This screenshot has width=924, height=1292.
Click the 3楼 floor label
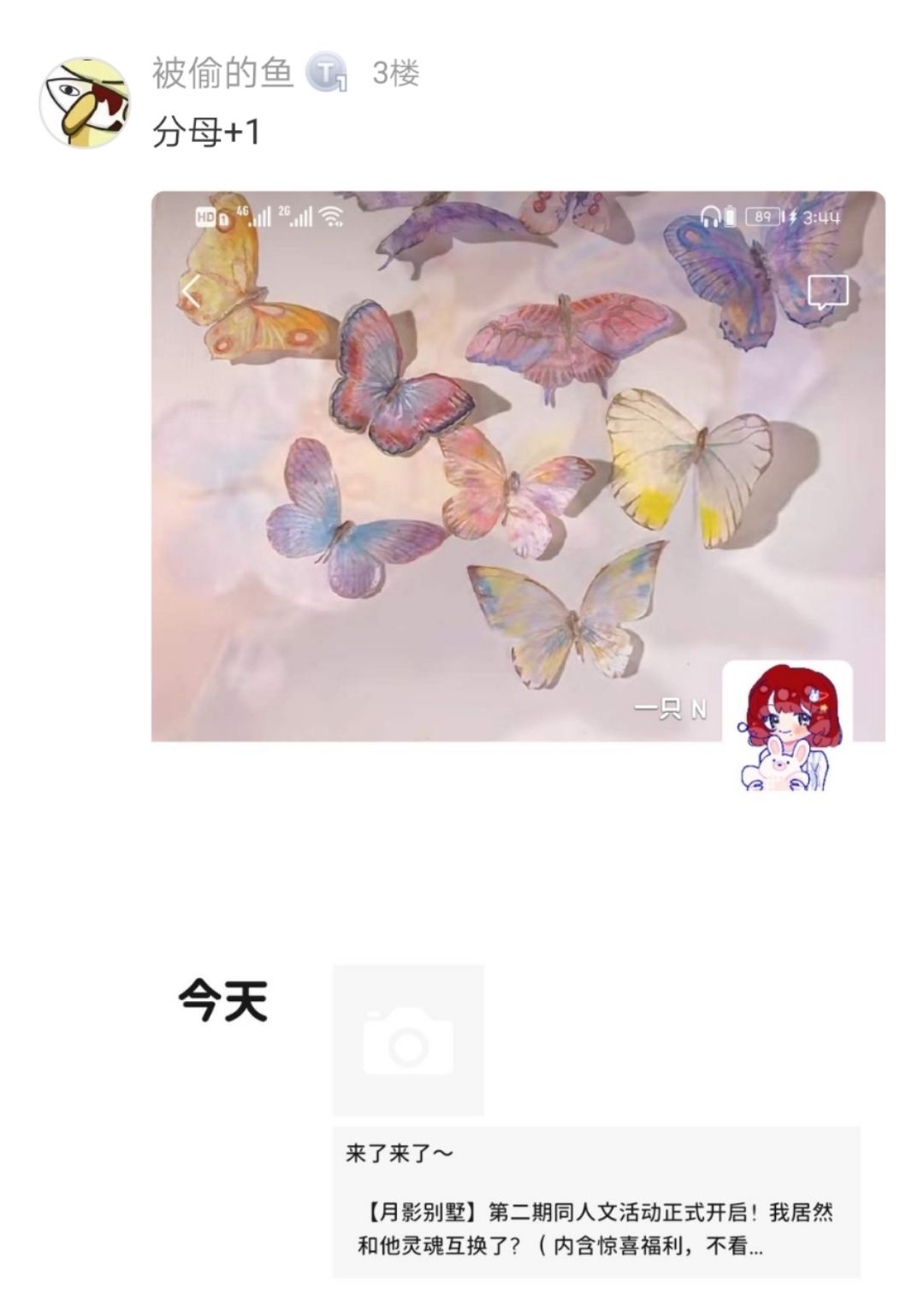click(x=394, y=75)
